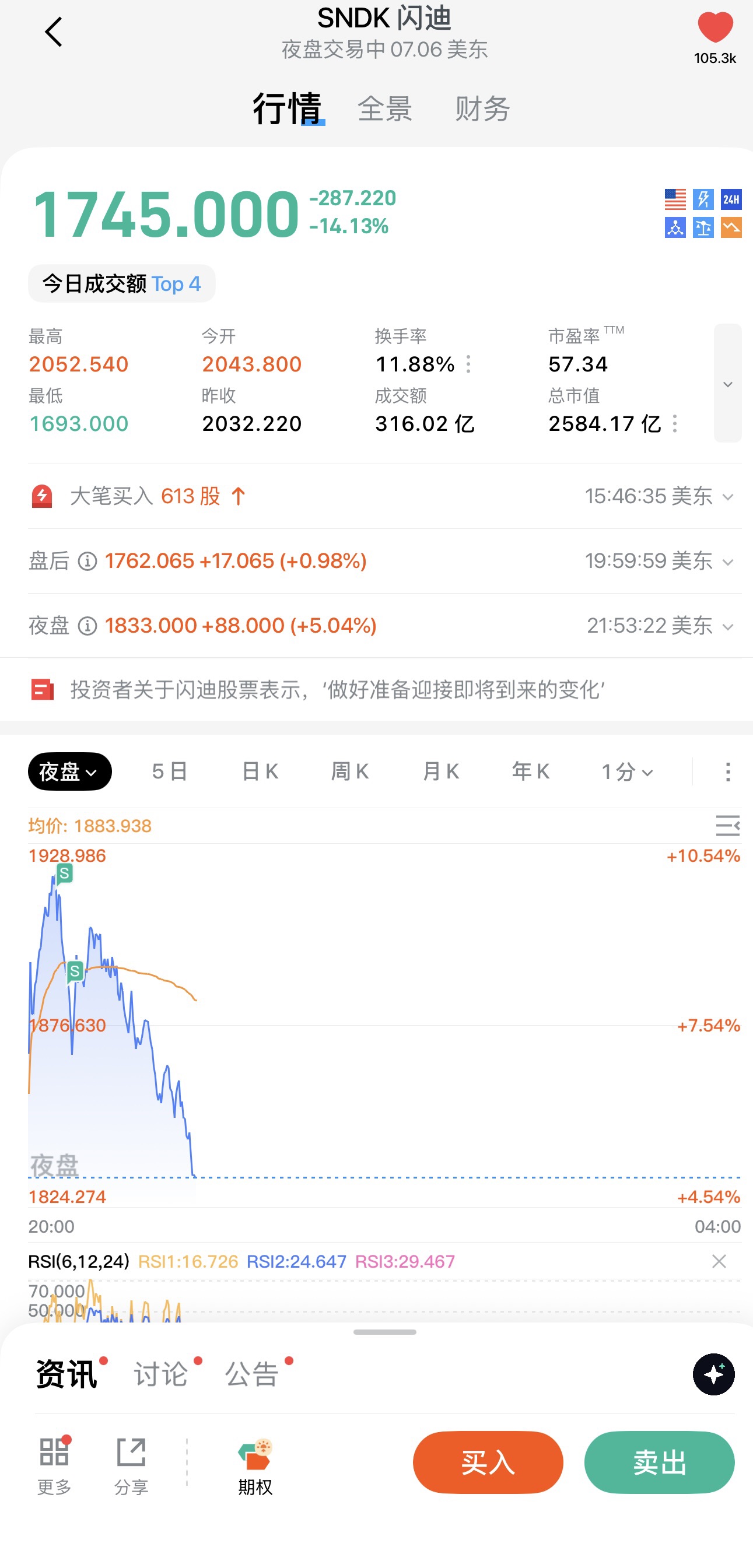Switch to the 财务 tab
The width and height of the screenshot is (753, 1568).
tap(482, 109)
